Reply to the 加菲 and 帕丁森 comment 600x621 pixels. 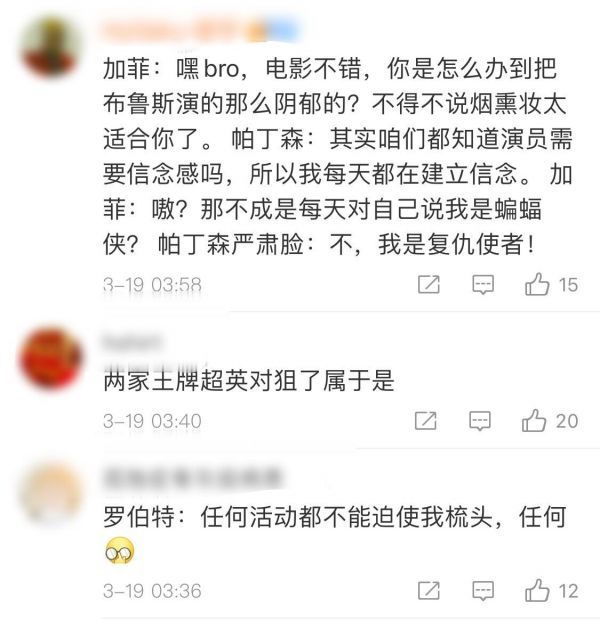tap(483, 285)
